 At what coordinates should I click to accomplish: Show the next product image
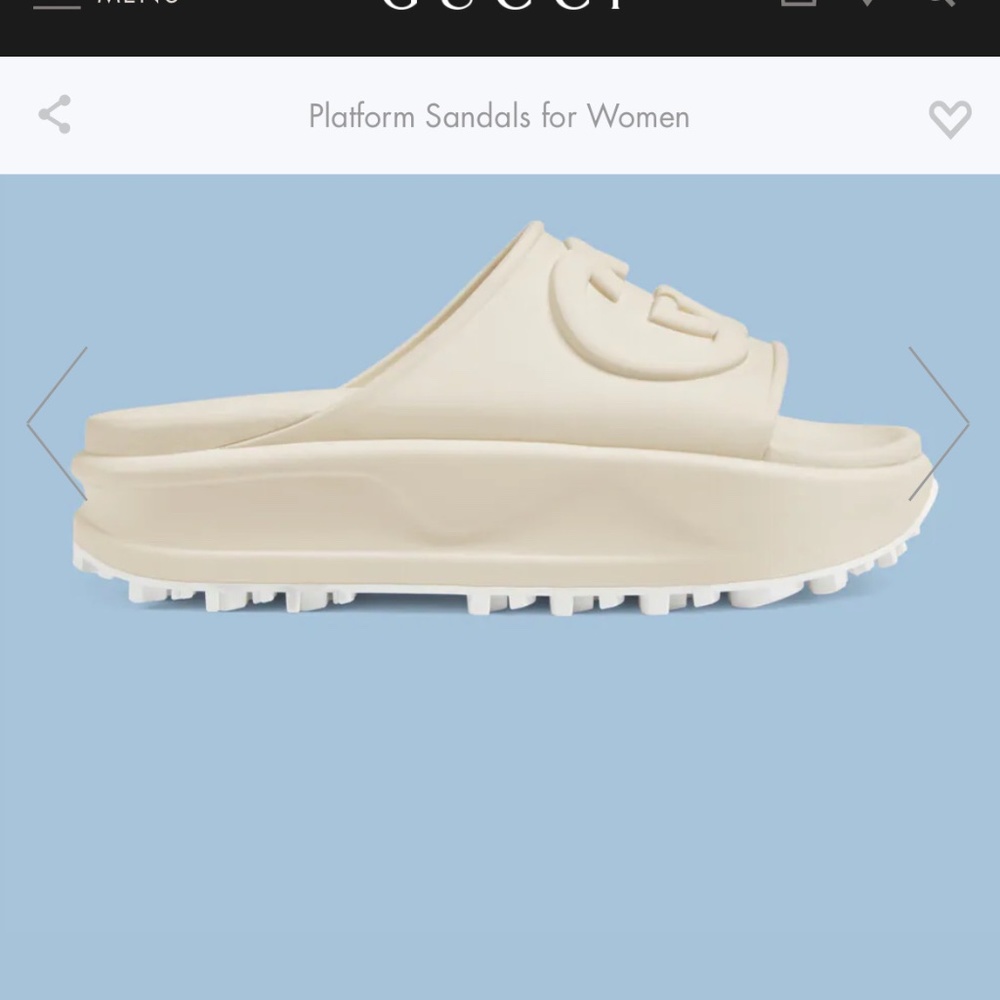[x=938, y=424]
